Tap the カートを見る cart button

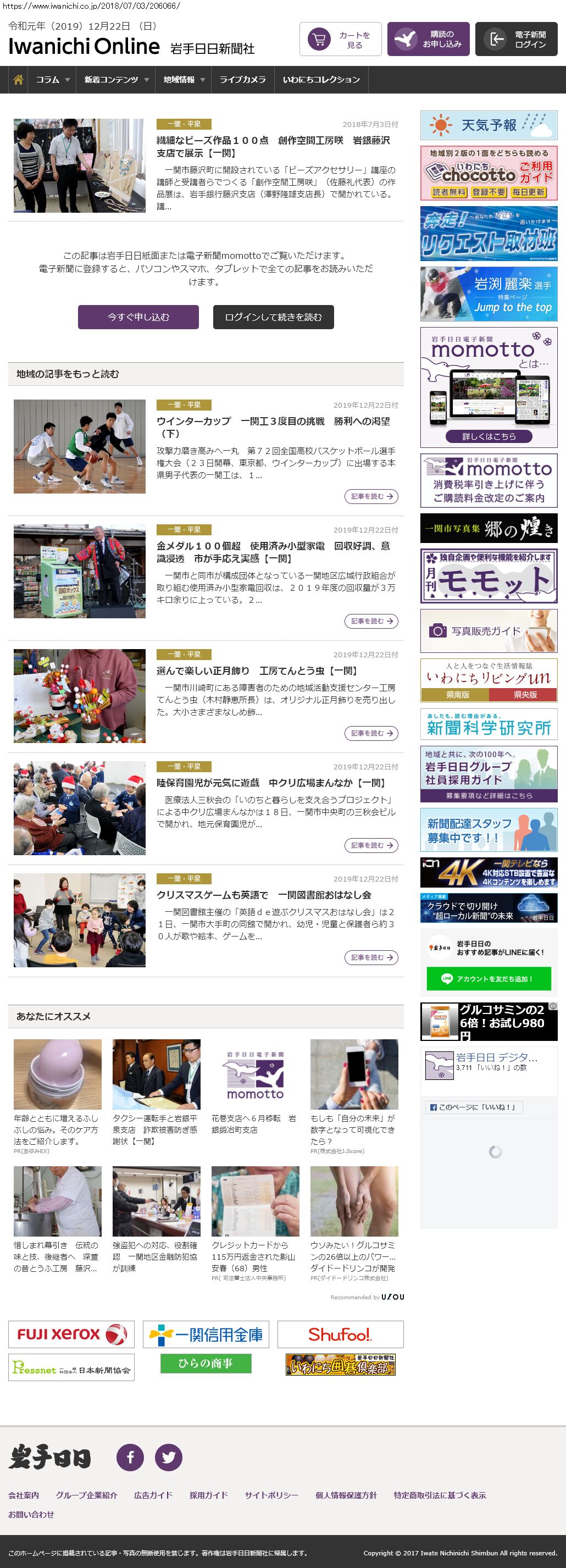[x=340, y=40]
